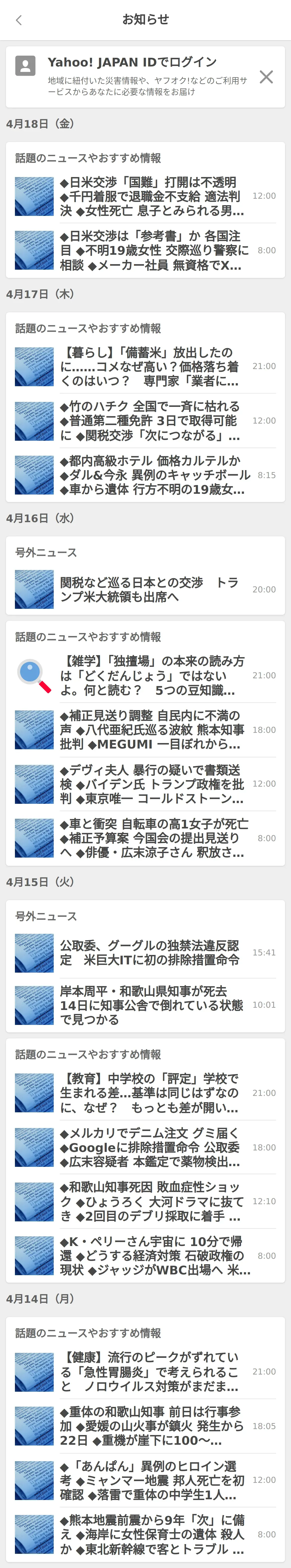View 岸本周平・和歌山県知事が死去 breaking news

point(152,1005)
